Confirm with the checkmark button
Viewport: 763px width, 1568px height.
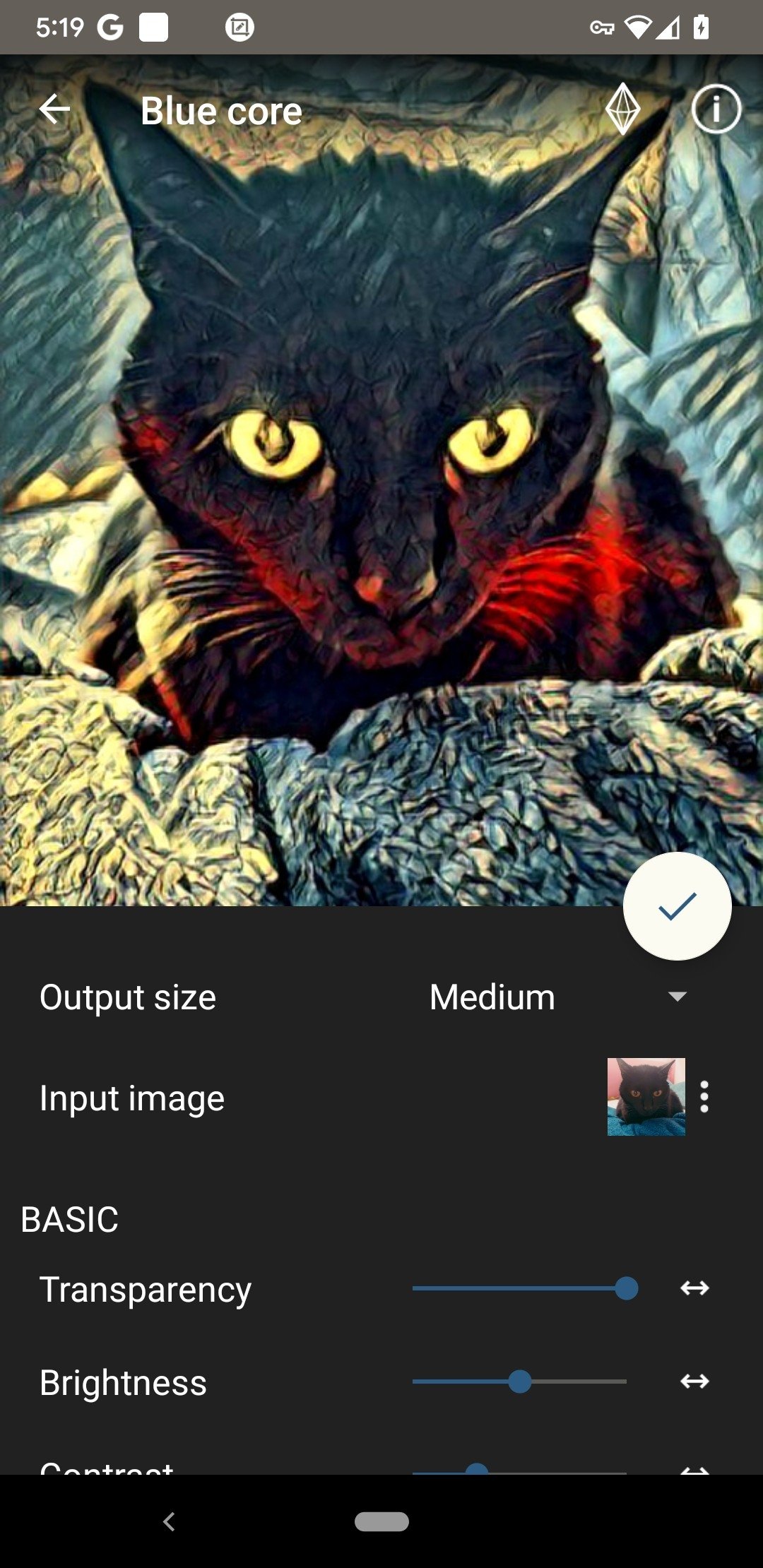[677, 906]
